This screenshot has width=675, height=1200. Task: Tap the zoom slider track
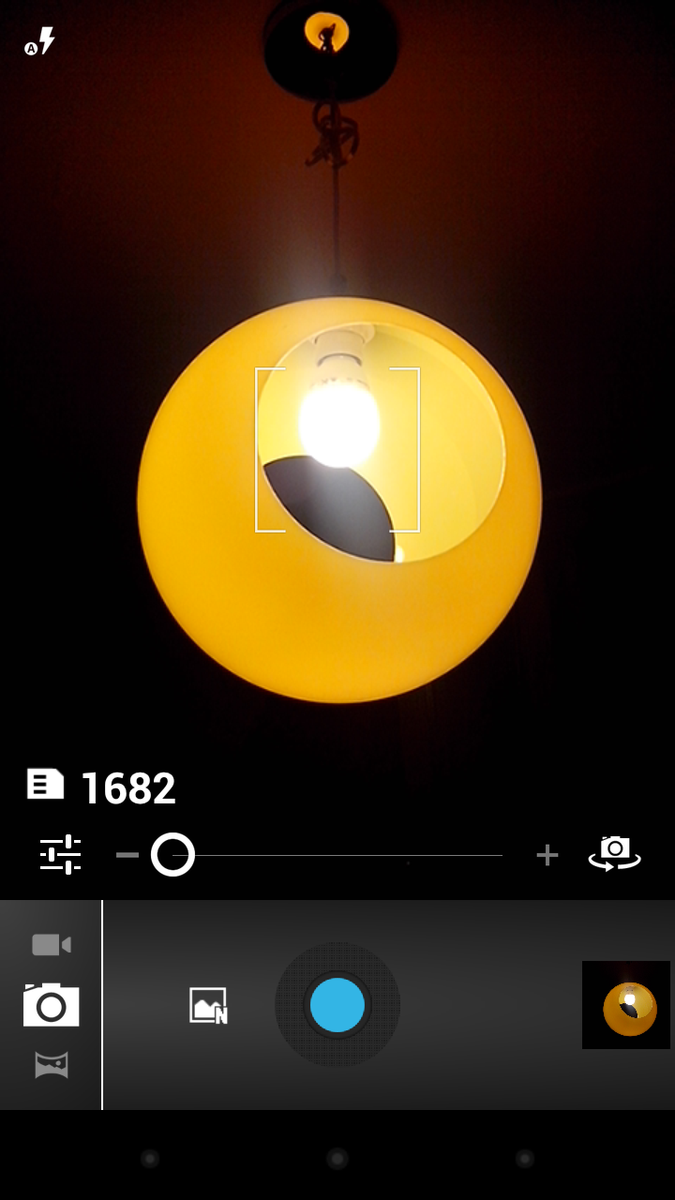pyautogui.click(x=327, y=856)
